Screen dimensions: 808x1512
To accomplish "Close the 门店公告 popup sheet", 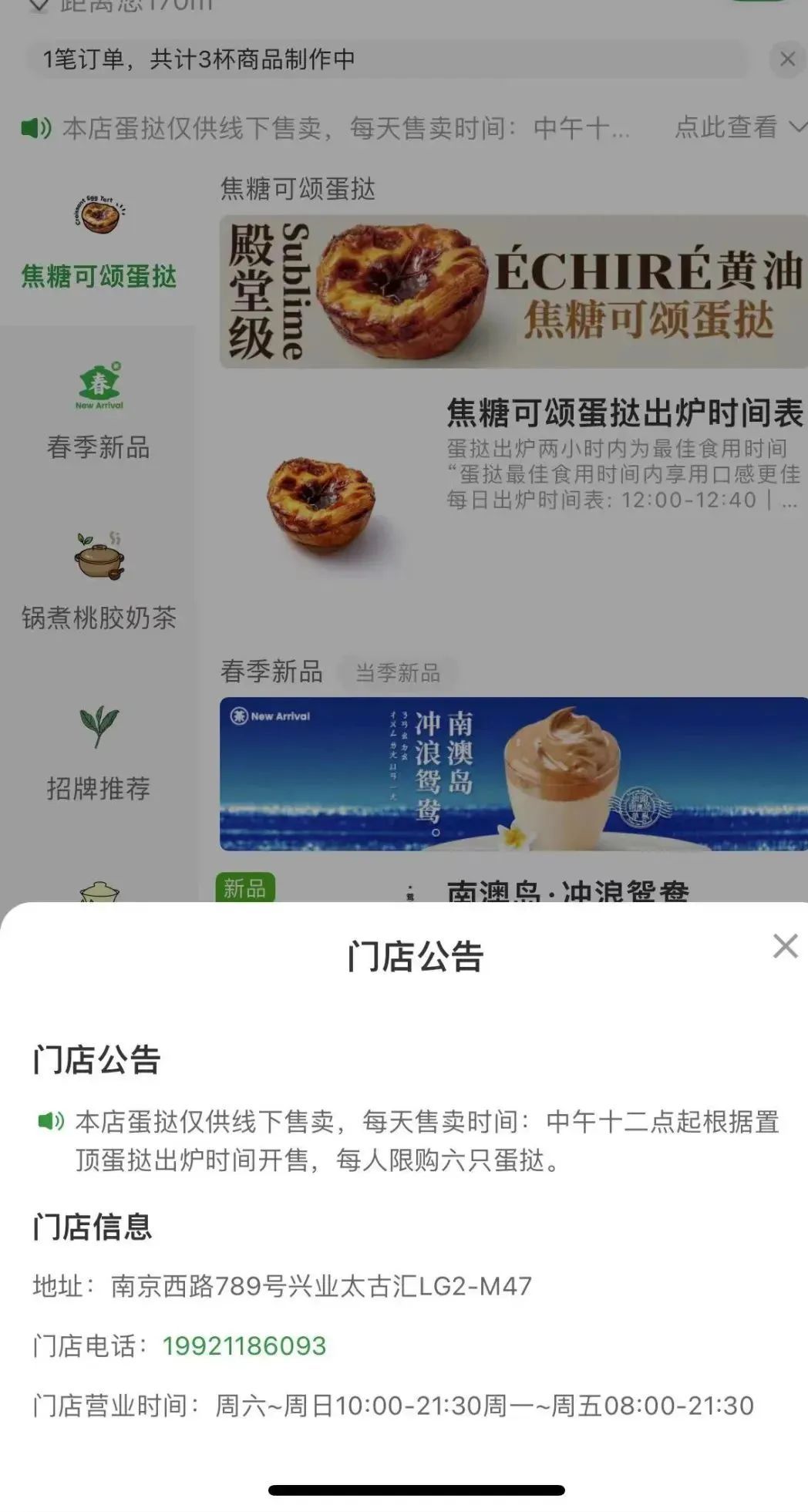I will [785, 946].
